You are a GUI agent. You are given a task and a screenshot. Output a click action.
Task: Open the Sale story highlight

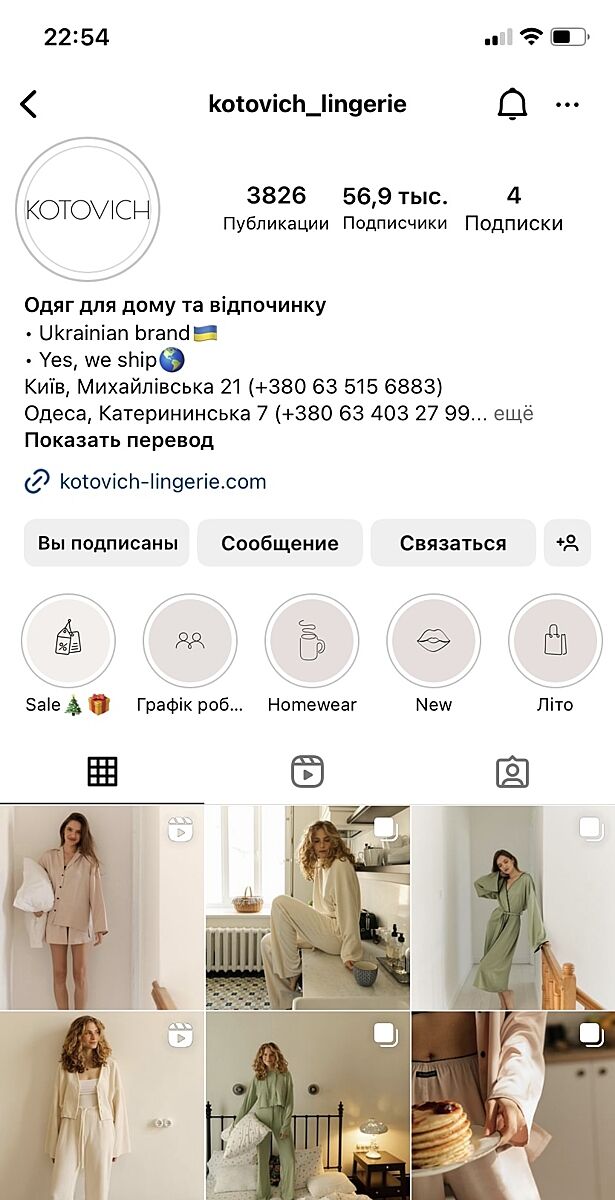tap(68, 642)
